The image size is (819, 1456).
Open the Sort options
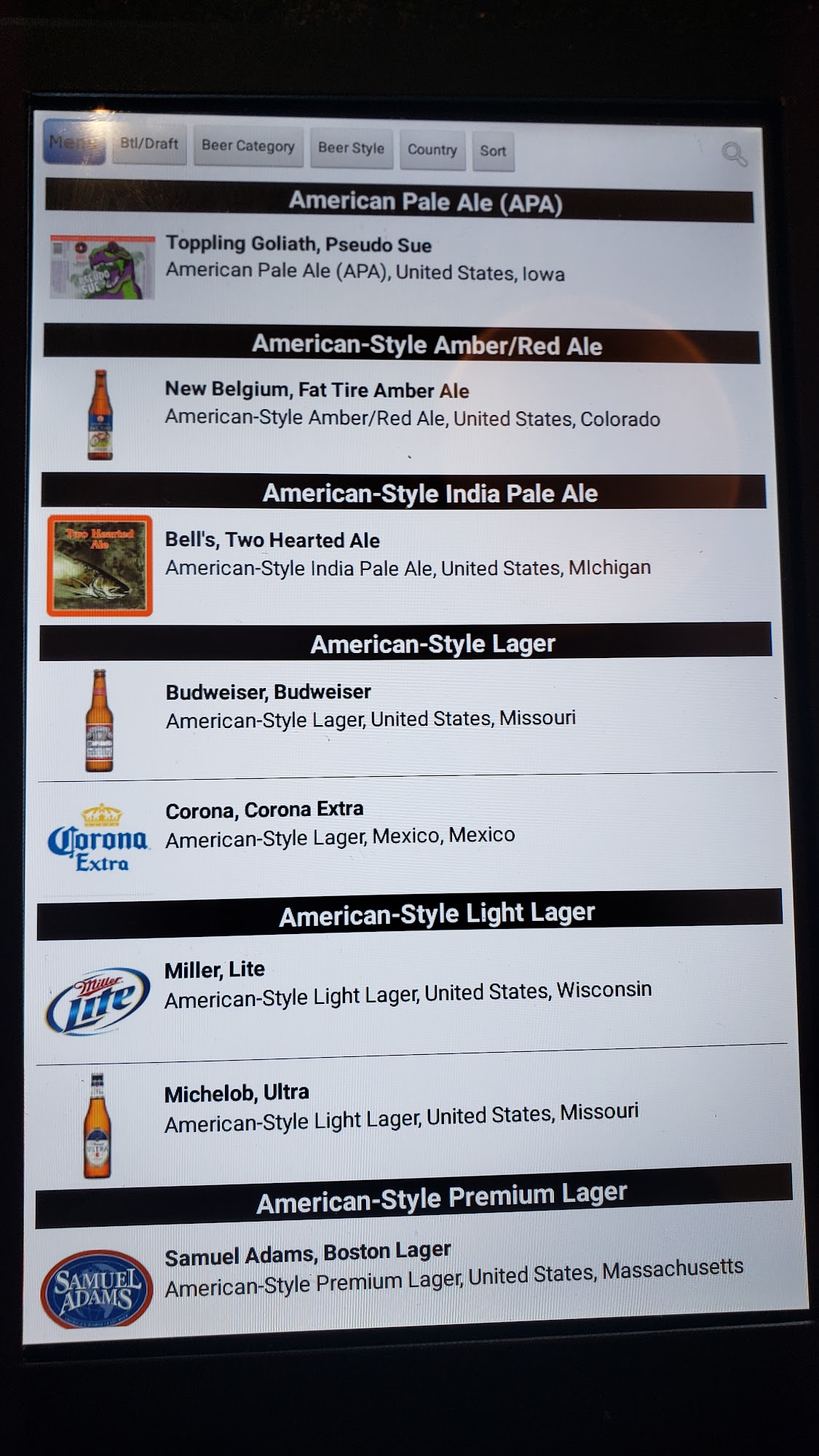(x=493, y=151)
